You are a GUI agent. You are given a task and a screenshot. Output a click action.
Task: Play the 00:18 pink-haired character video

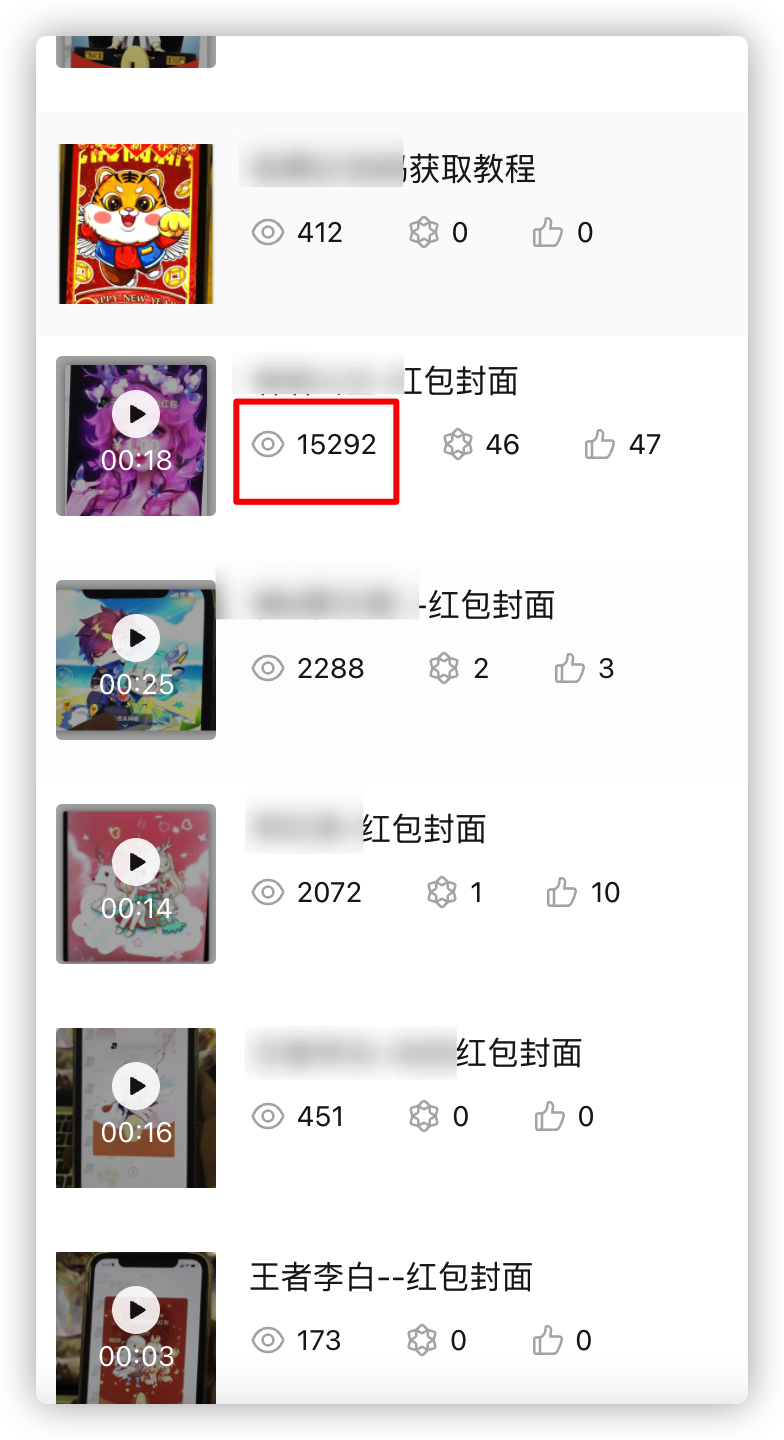[x=136, y=414]
